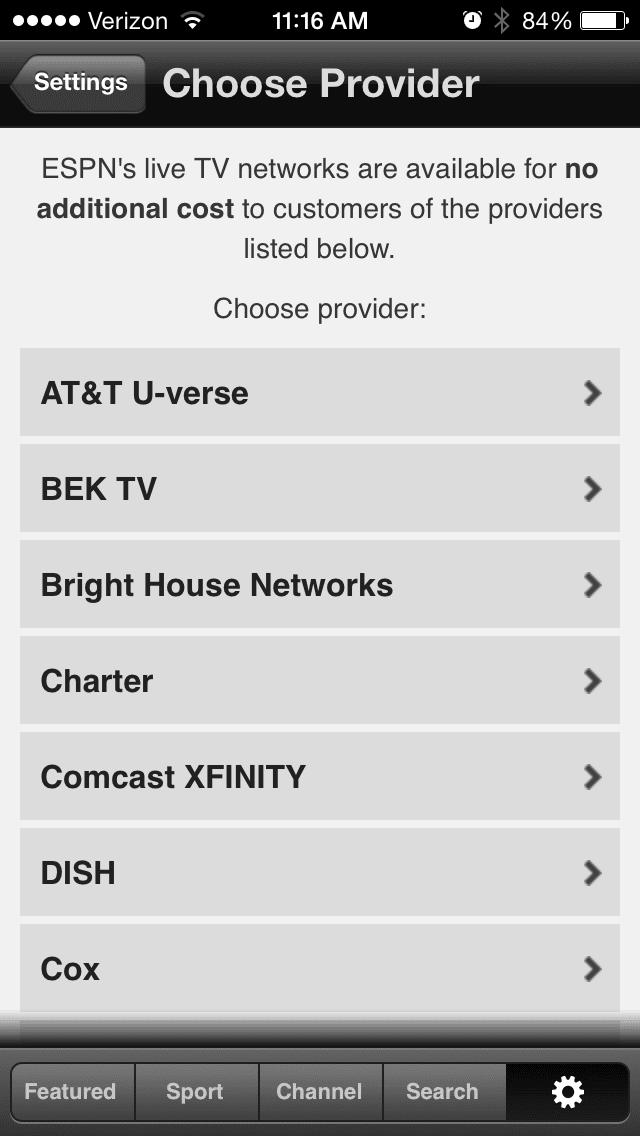The height and width of the screenshot is (1136, 640).
Task: Go to the Search tab
Action: point(443,1092)
